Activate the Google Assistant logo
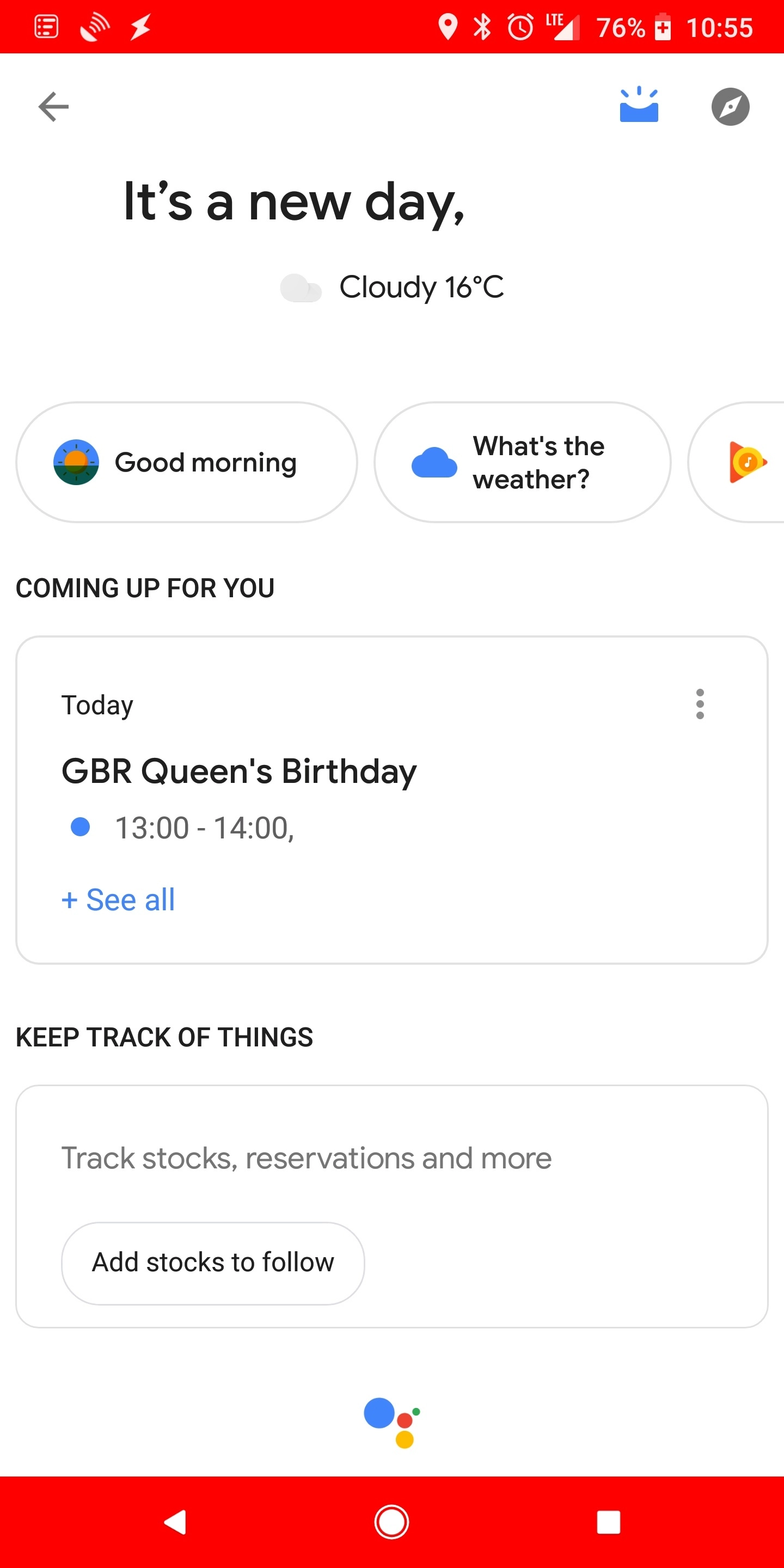 (x=391, y=1423)
